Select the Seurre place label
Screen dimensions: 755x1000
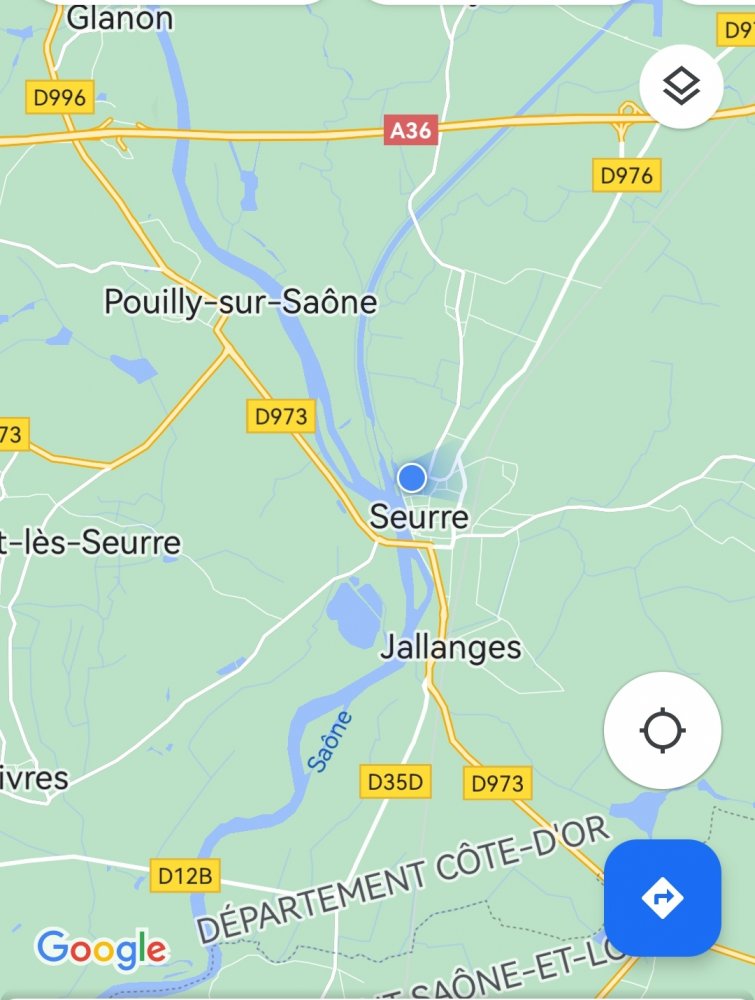click(419, 517)
